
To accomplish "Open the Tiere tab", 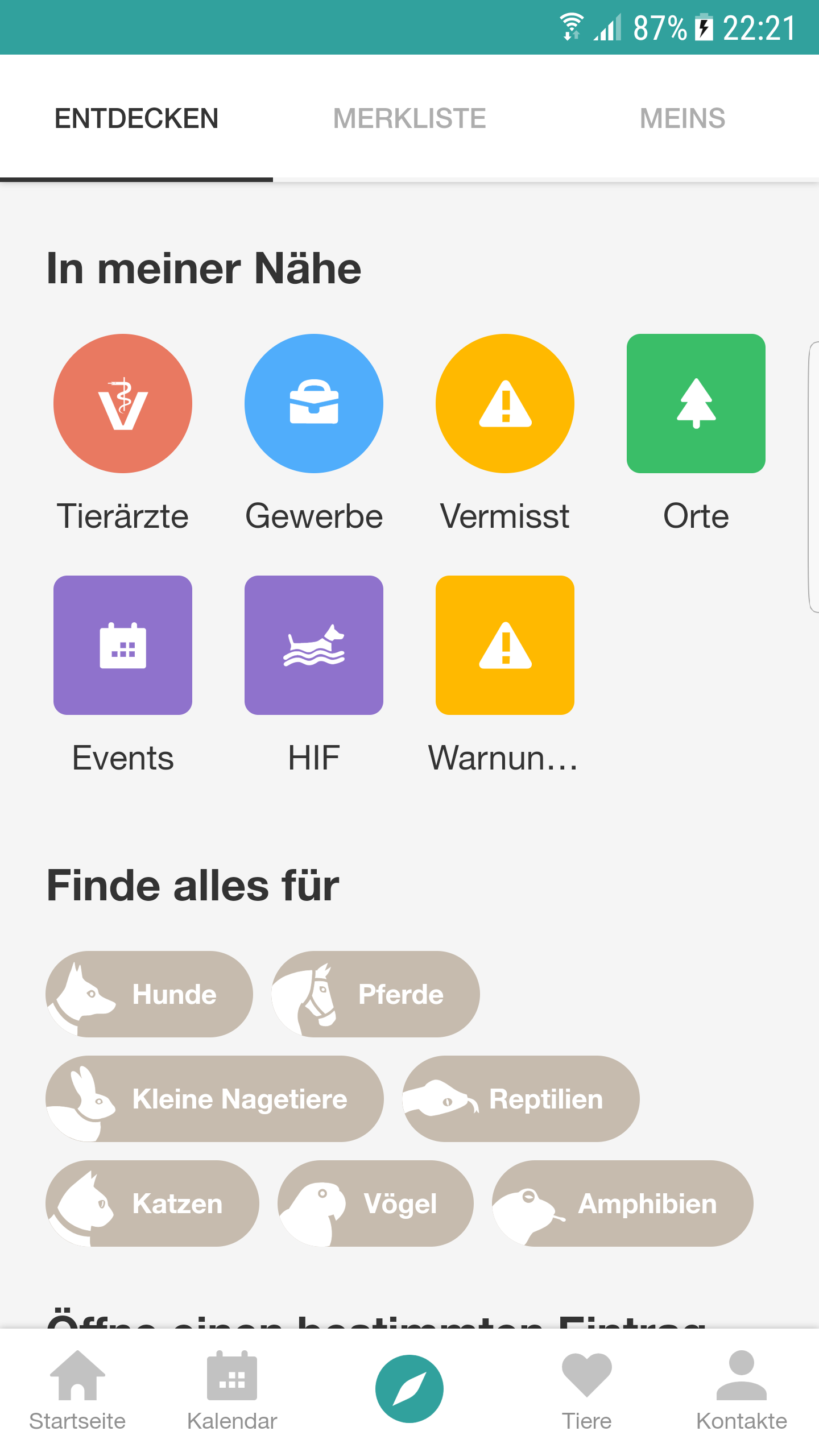I will point(587,1390).
